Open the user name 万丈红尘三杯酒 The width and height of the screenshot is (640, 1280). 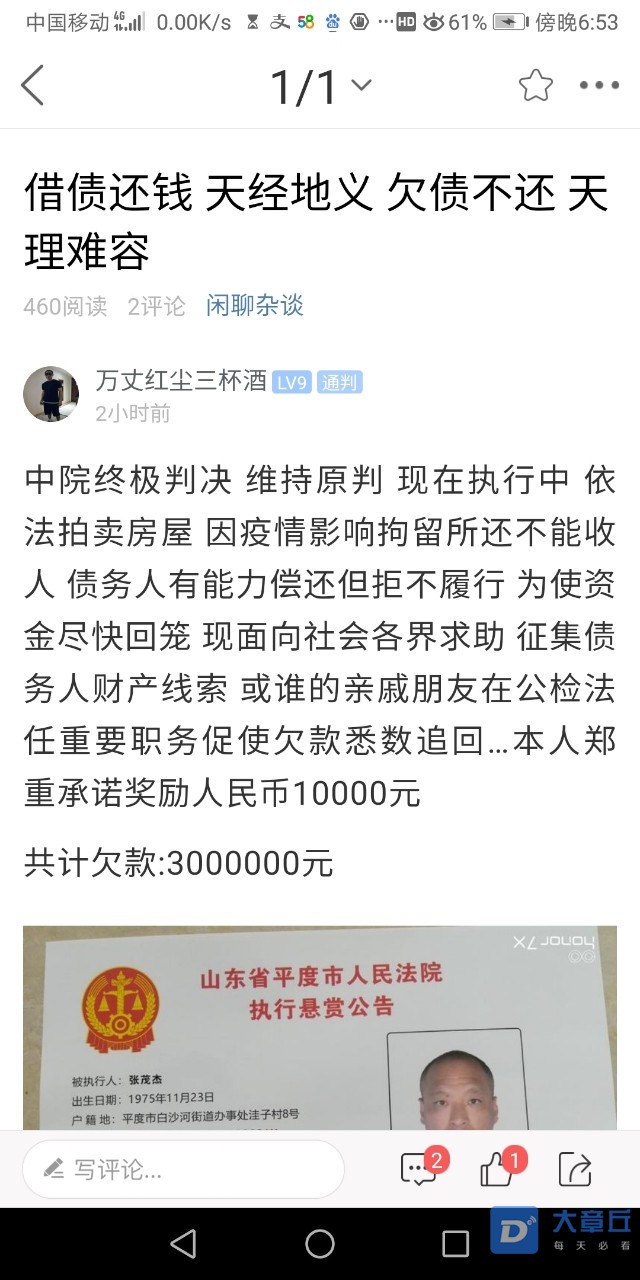[181, 381]
